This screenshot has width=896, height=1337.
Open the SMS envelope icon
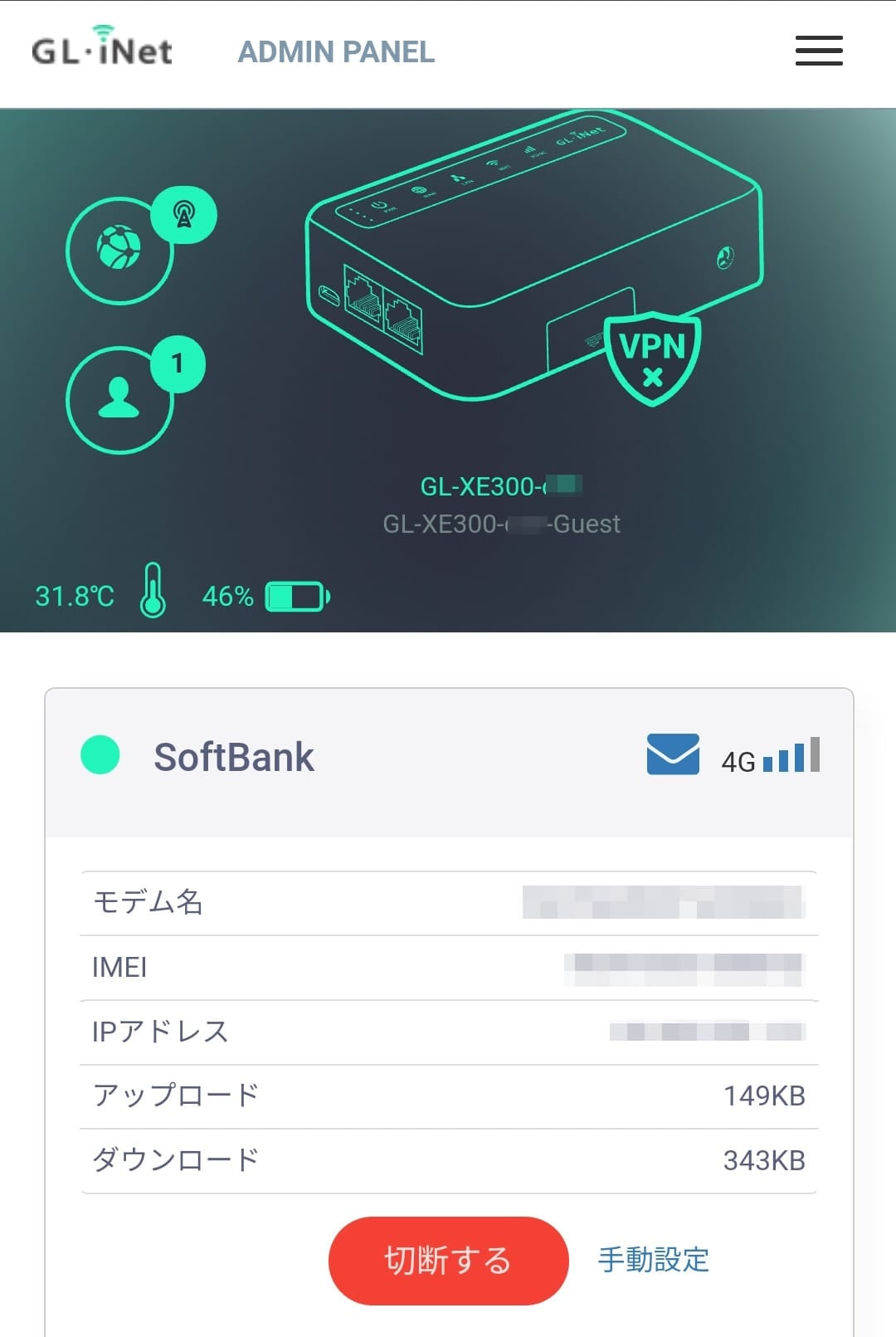coord(673,754)
